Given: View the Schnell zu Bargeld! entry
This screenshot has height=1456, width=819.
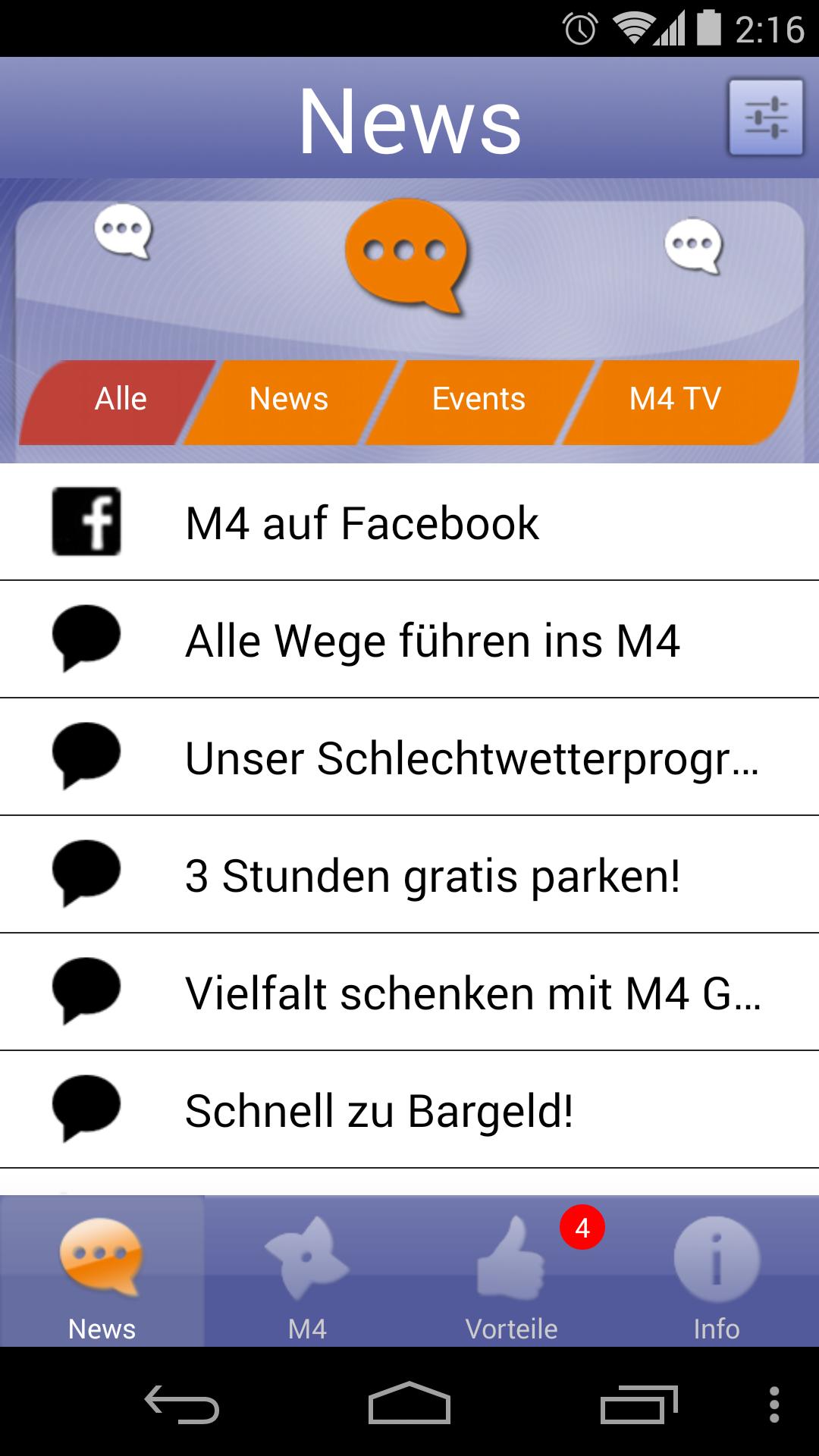Looking at the screenshot, I should coord(409,1110).
